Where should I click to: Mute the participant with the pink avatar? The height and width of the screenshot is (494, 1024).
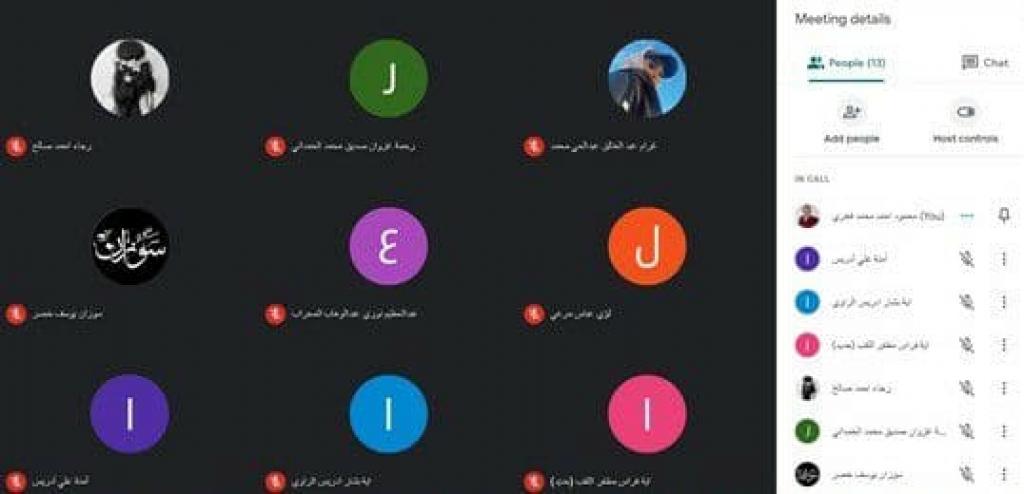click(966, 345)
